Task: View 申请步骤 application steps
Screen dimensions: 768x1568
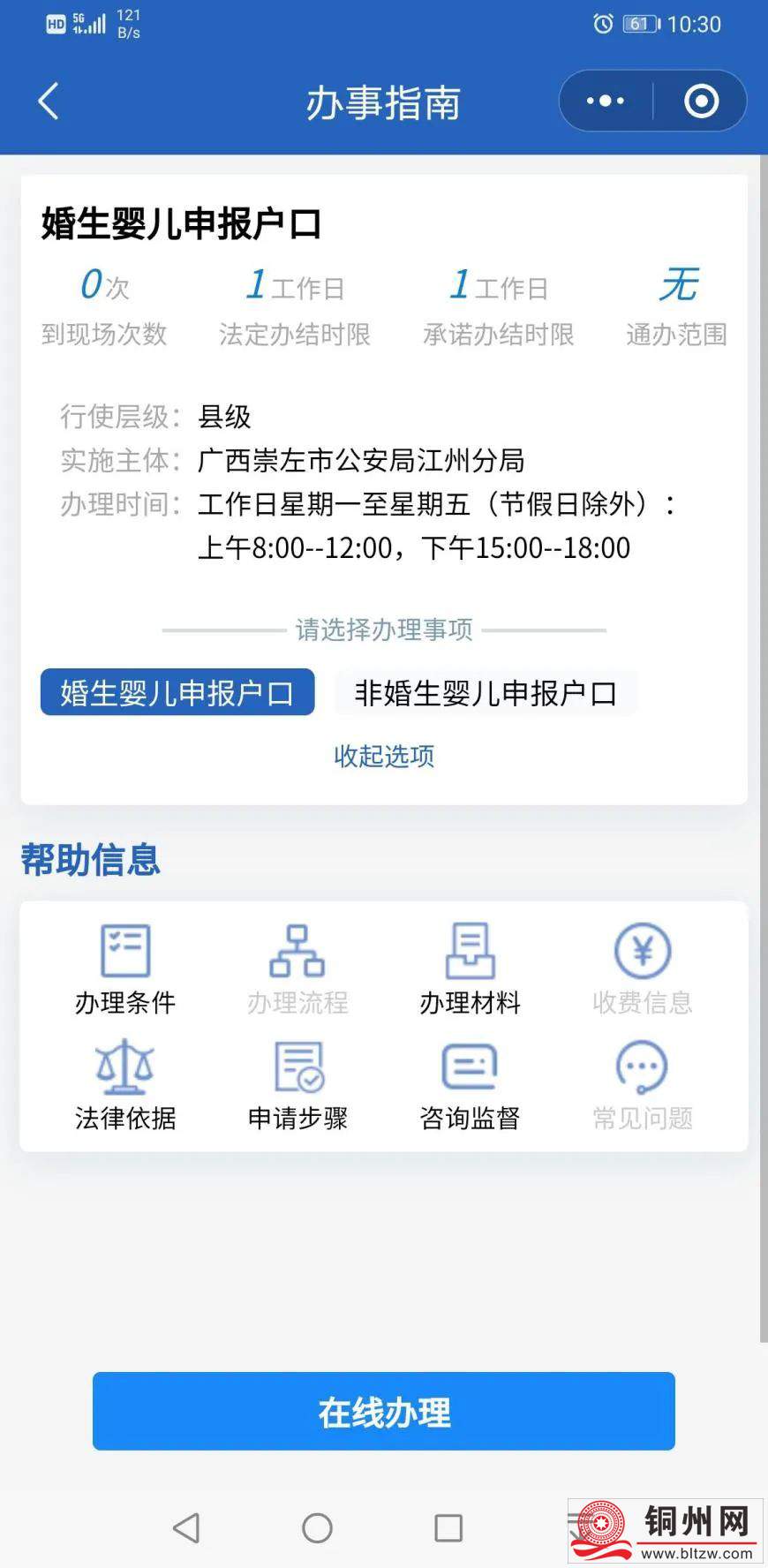Action: point(298,1084)
